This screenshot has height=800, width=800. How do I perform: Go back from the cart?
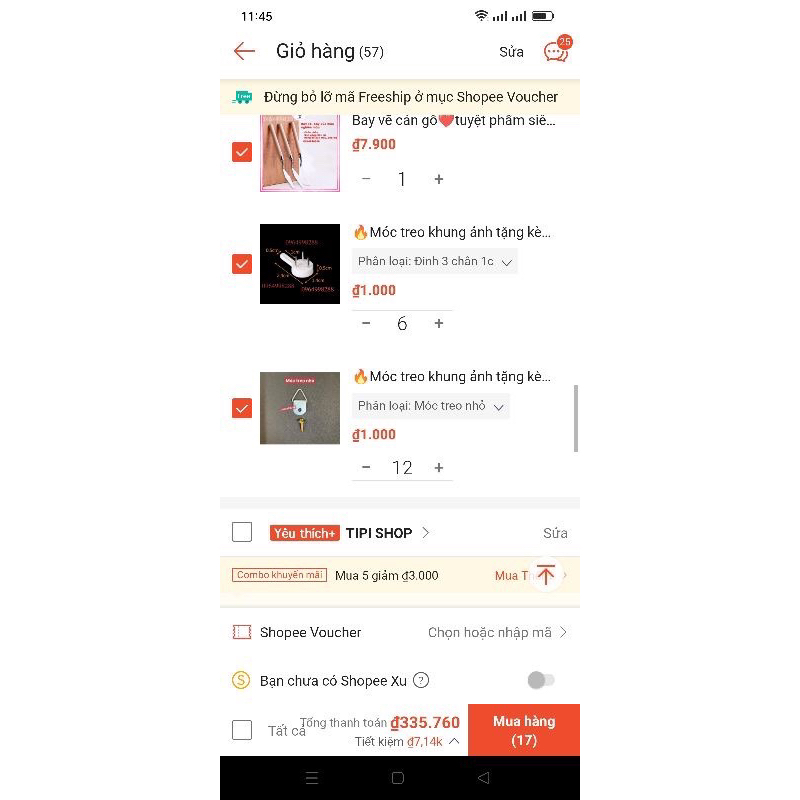point(244,51)
